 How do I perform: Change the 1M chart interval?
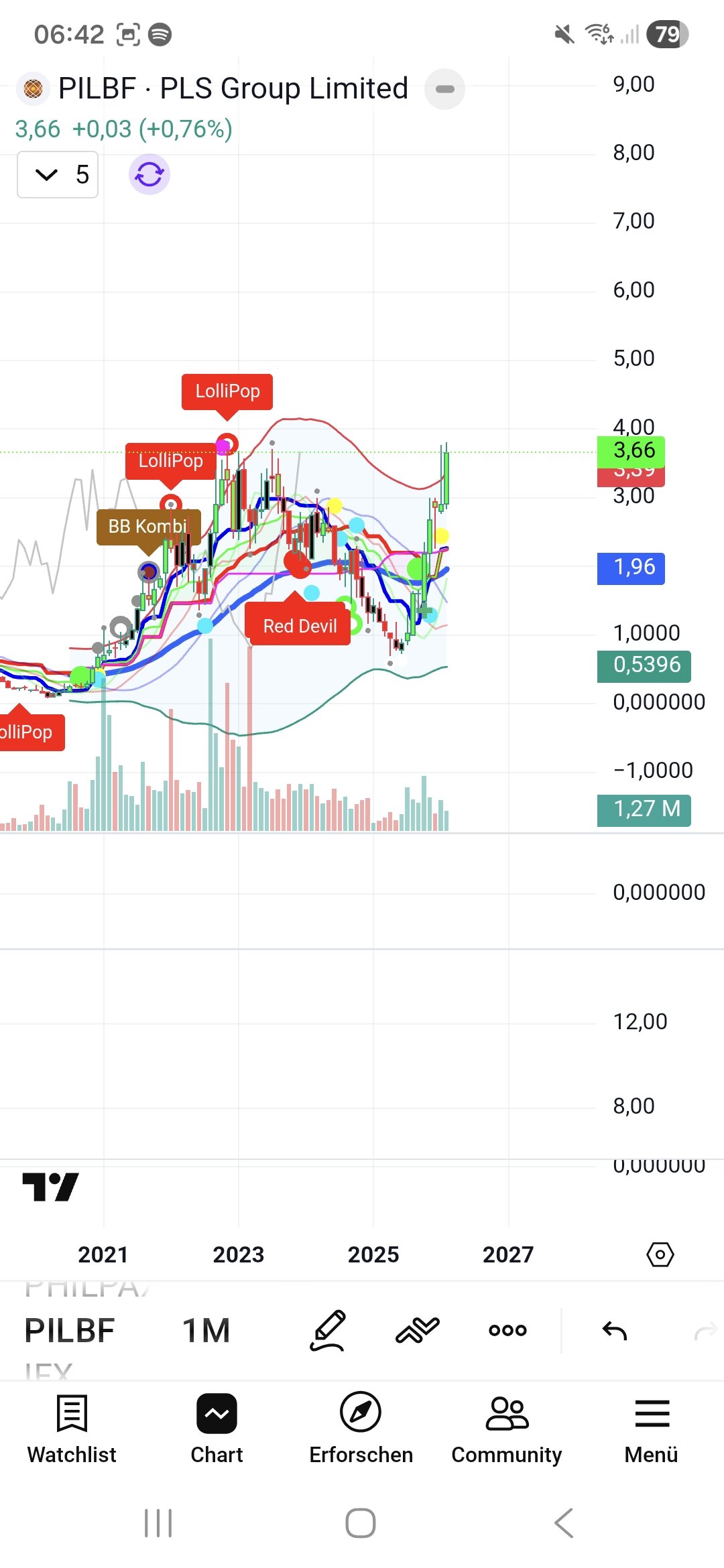click(x=206, y=1330)
